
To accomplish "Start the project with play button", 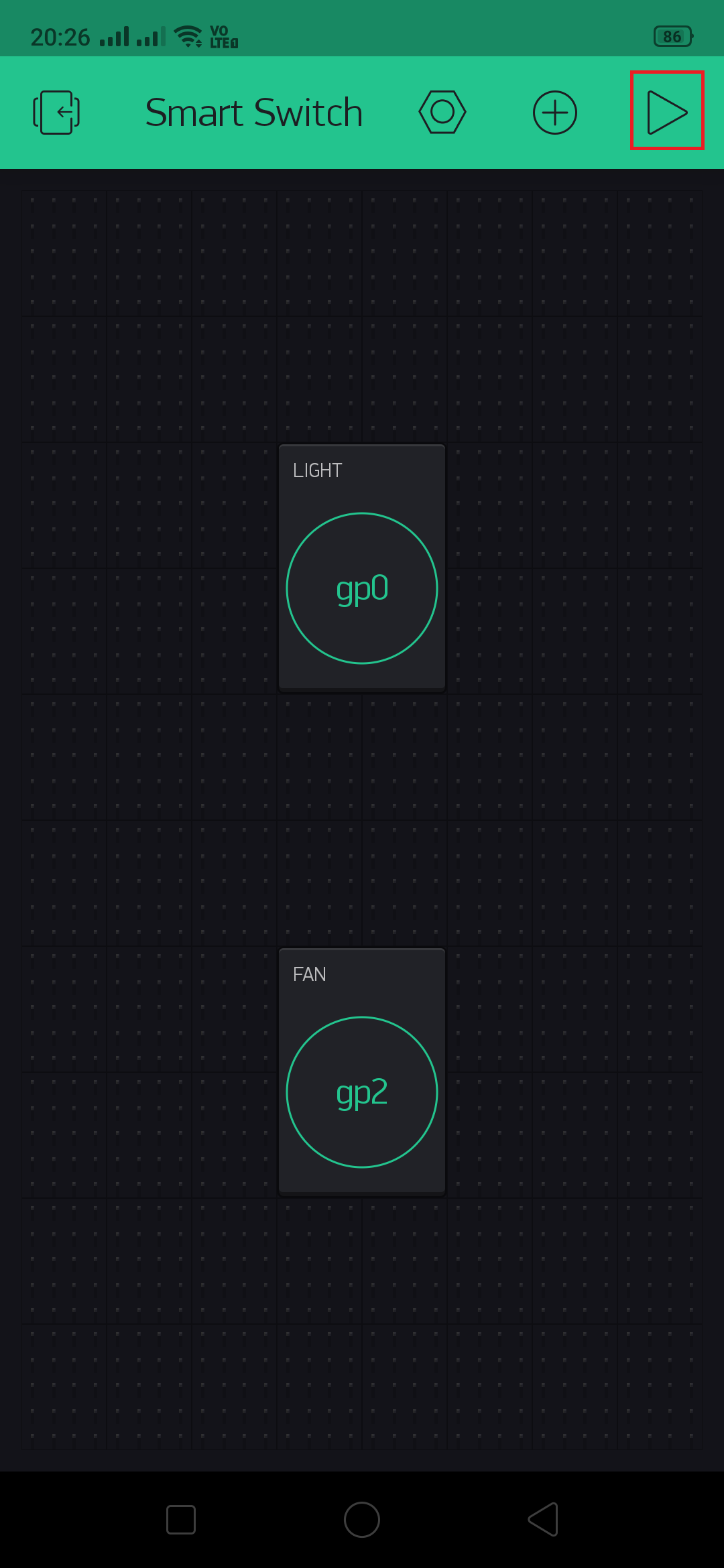I will [x=666, y=112].
